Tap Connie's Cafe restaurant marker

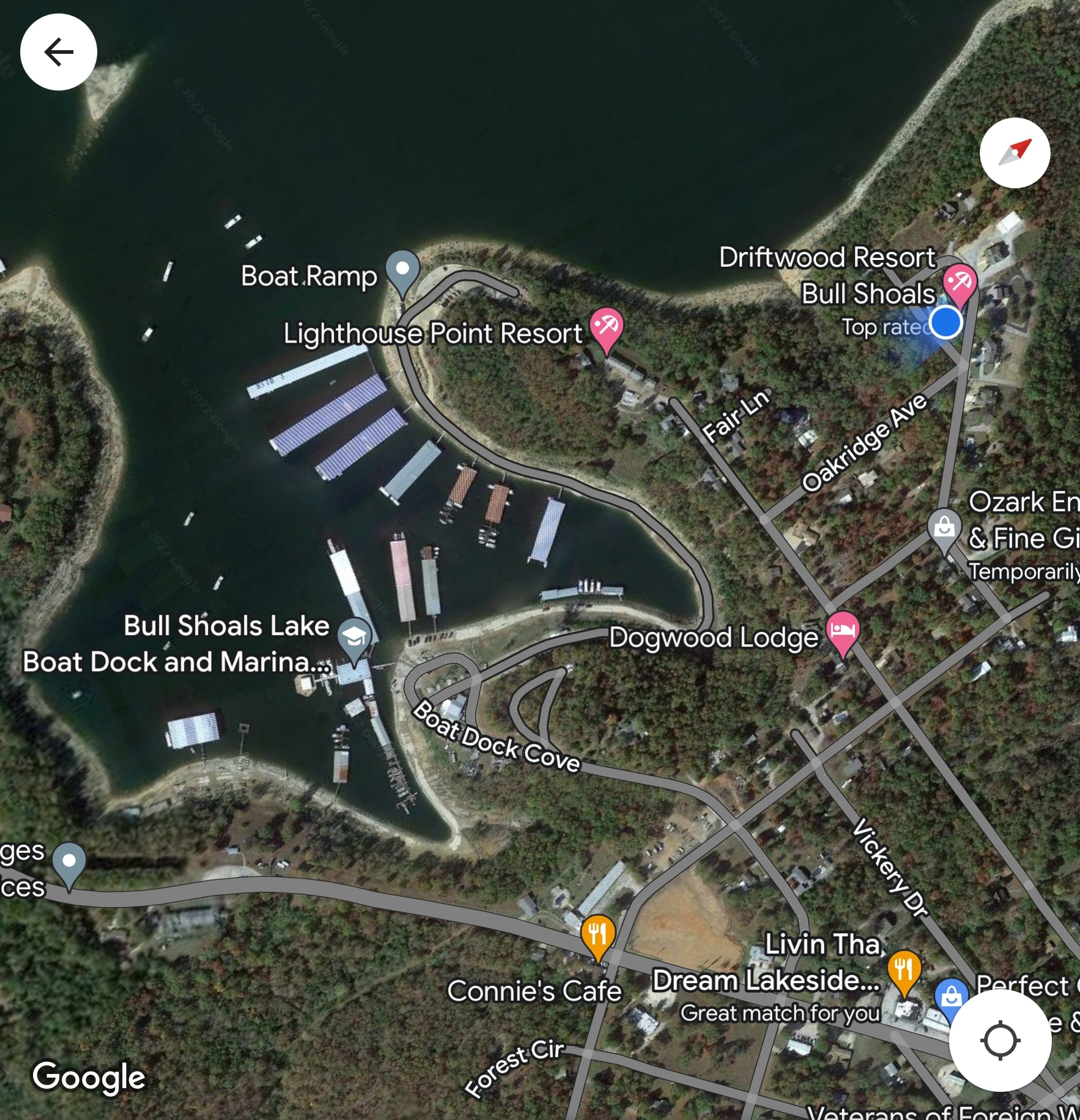tap(597, 933)
